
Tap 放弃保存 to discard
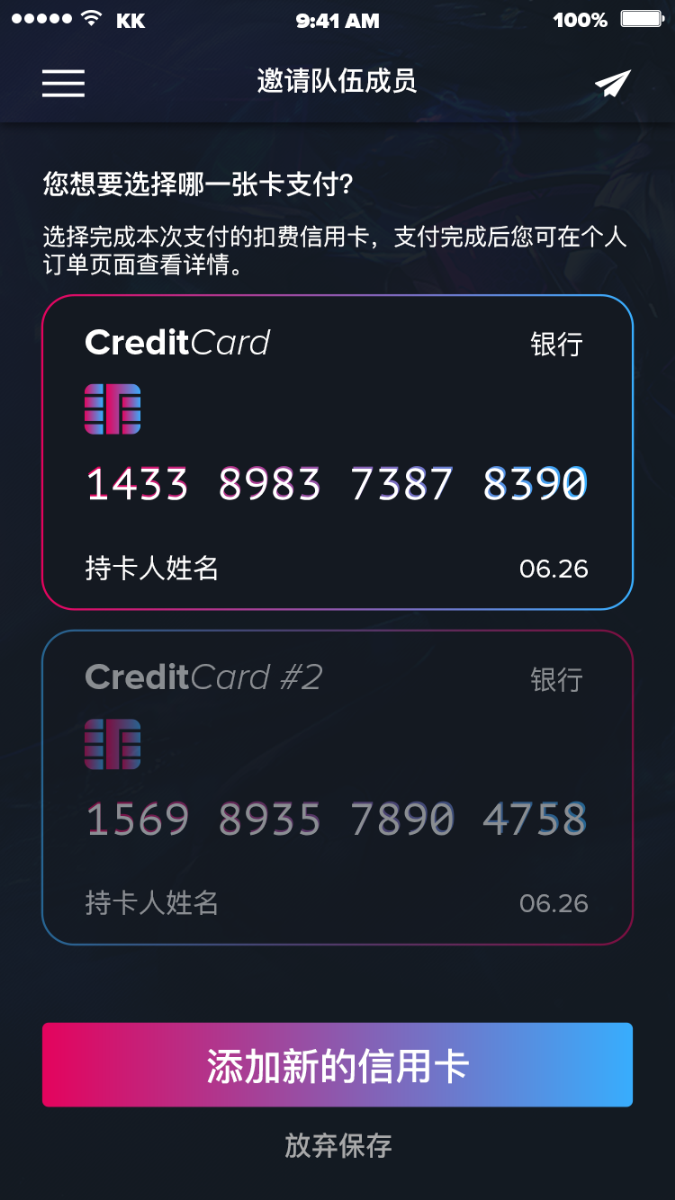pos(338,1145)
